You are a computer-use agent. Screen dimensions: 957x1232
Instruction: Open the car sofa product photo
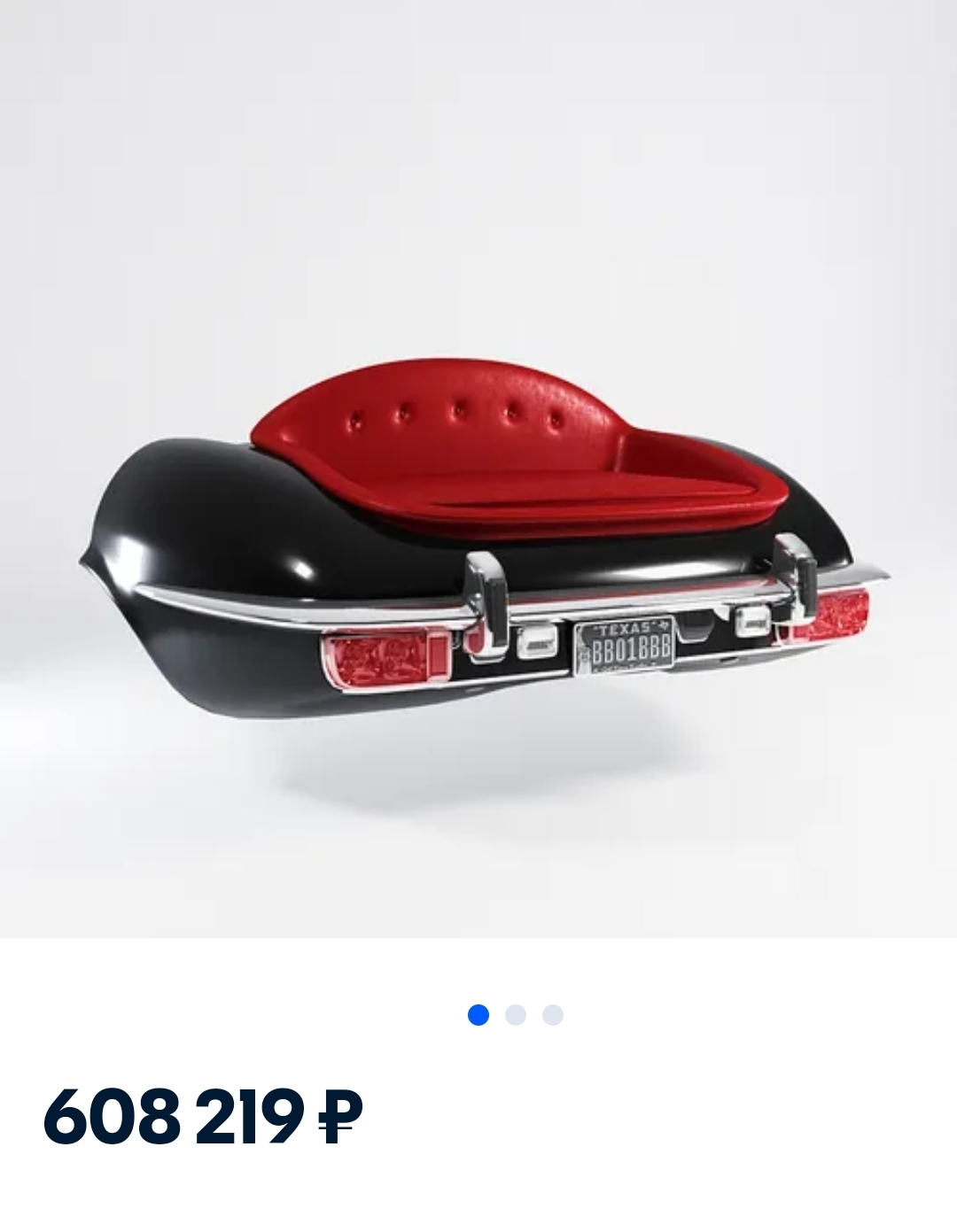tap(478, 531)
